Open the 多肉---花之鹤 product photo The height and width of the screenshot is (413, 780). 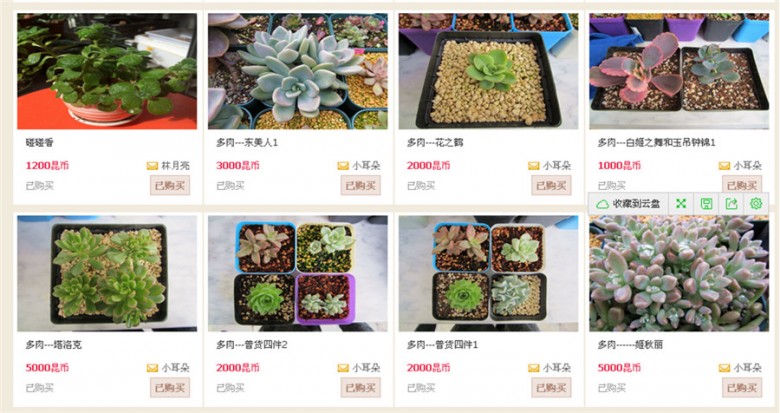tap(488, 71)
